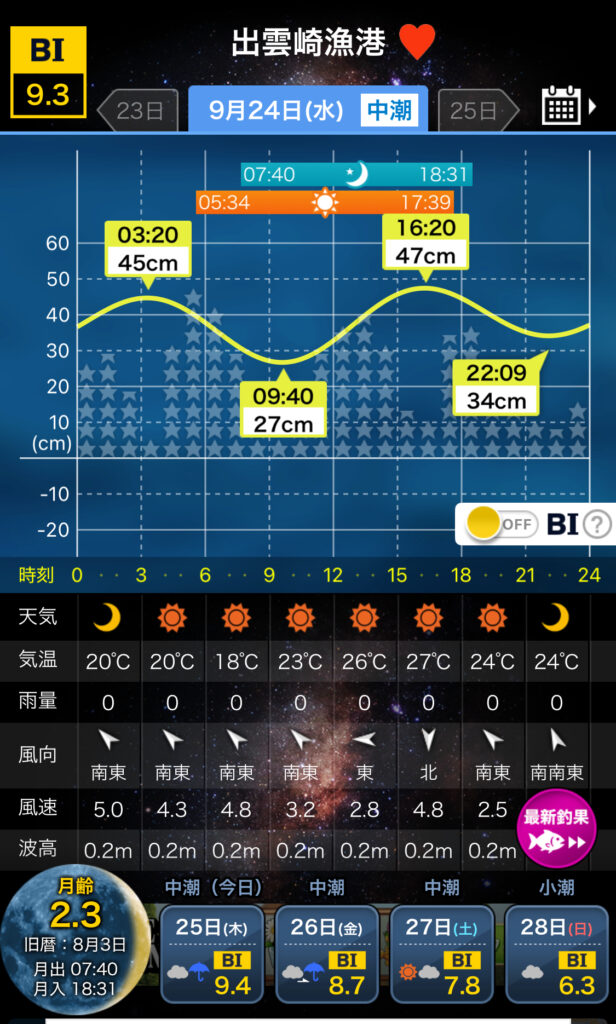
Task: Select the 26日(金) forecast card
Action: (327, 953)
